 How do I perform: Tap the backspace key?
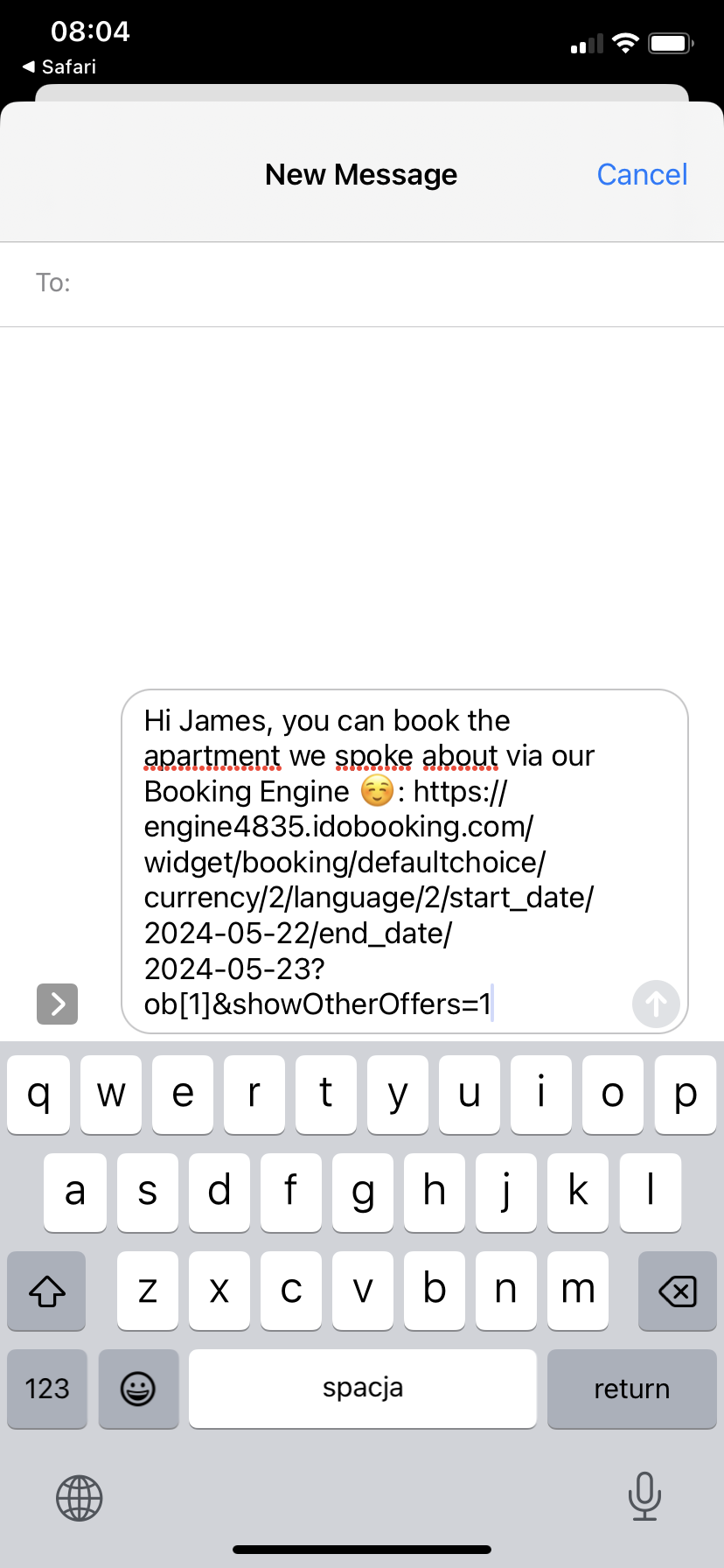pyautogui.click(x=677, y=1291)
